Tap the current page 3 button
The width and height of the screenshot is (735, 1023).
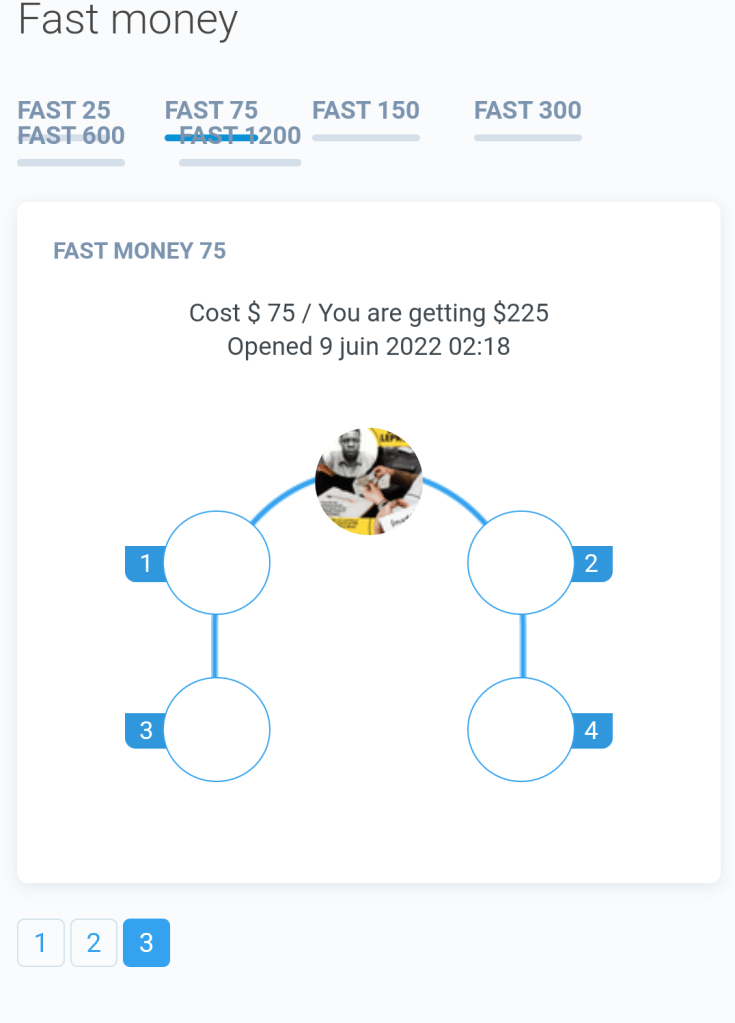pos(146,943)
